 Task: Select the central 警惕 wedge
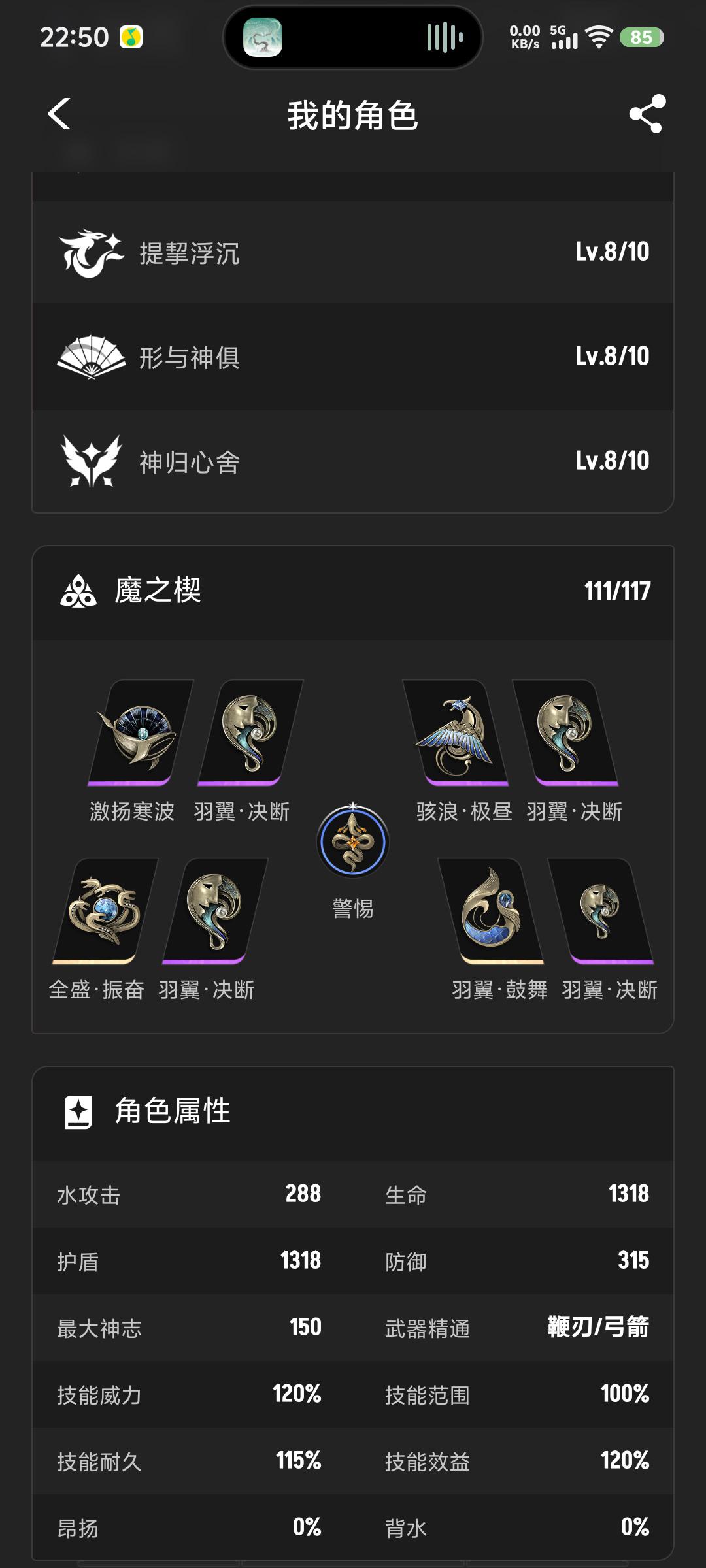[x=353, y=842]
